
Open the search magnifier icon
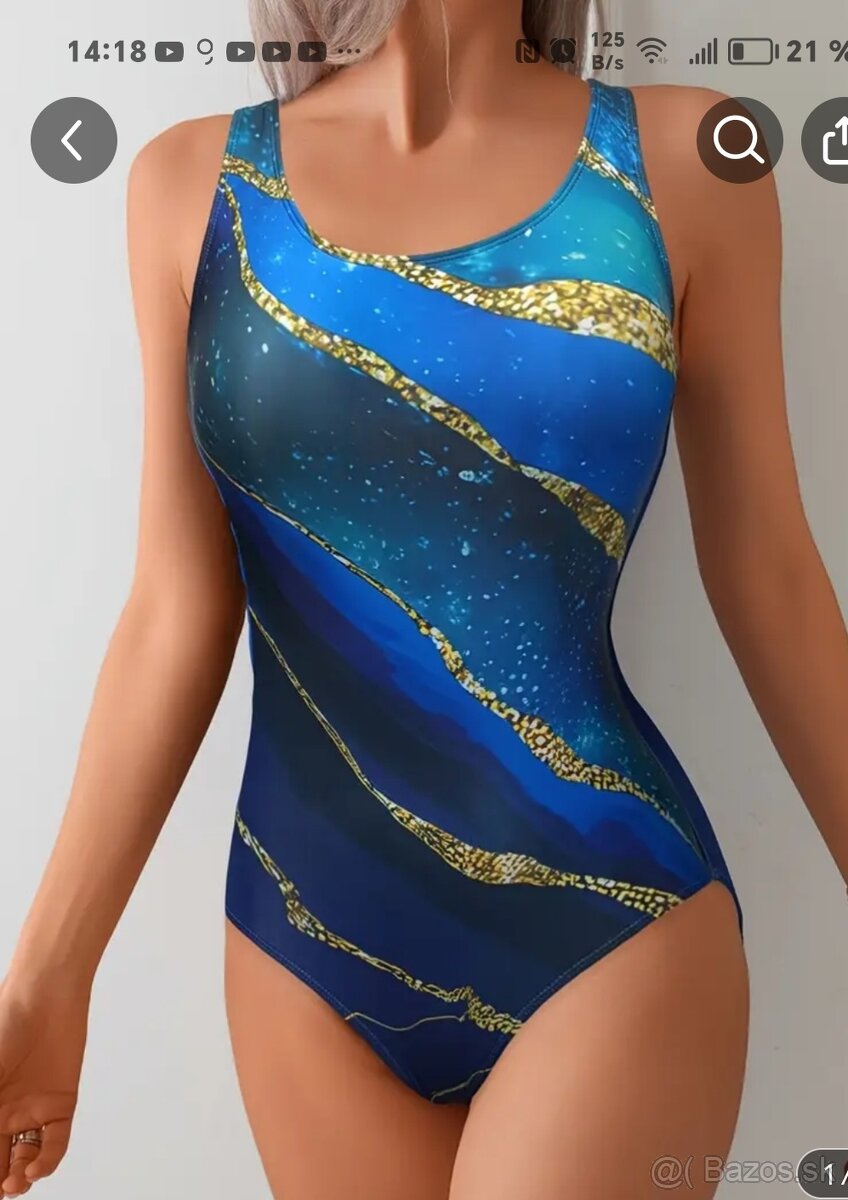(x=739, y=140)
